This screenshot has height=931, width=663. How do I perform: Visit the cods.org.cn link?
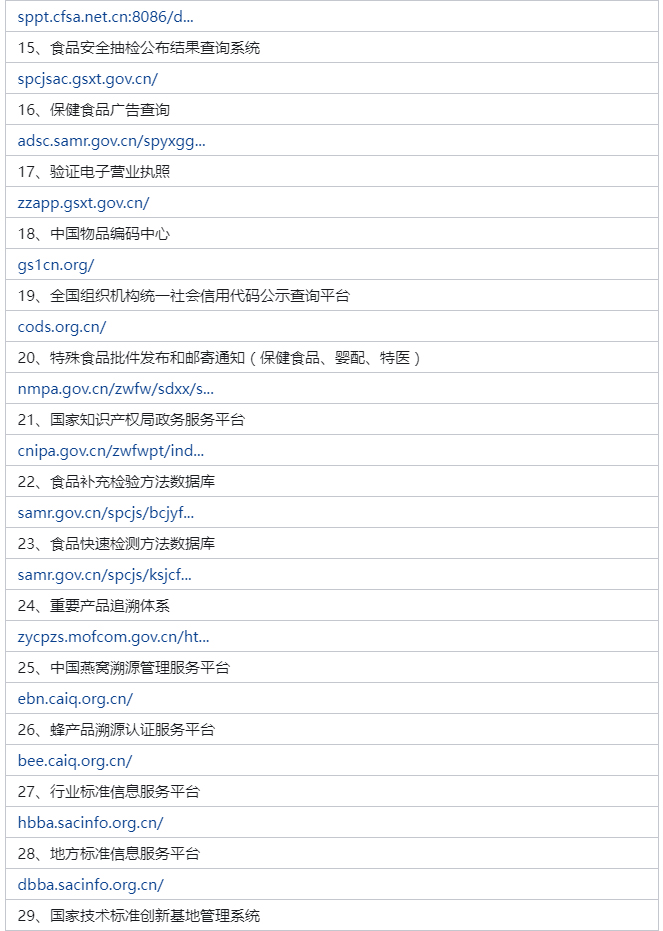(62, 327)
